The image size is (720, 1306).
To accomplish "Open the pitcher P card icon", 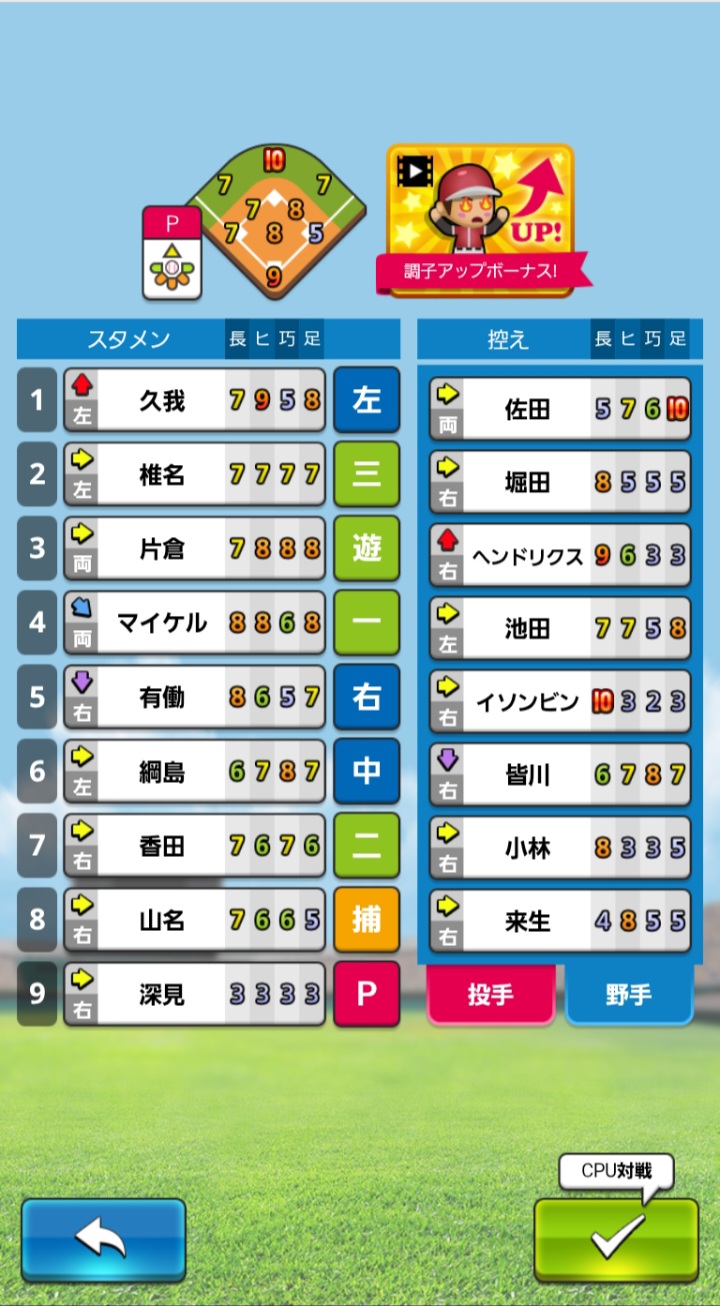I will click(172, 253).
